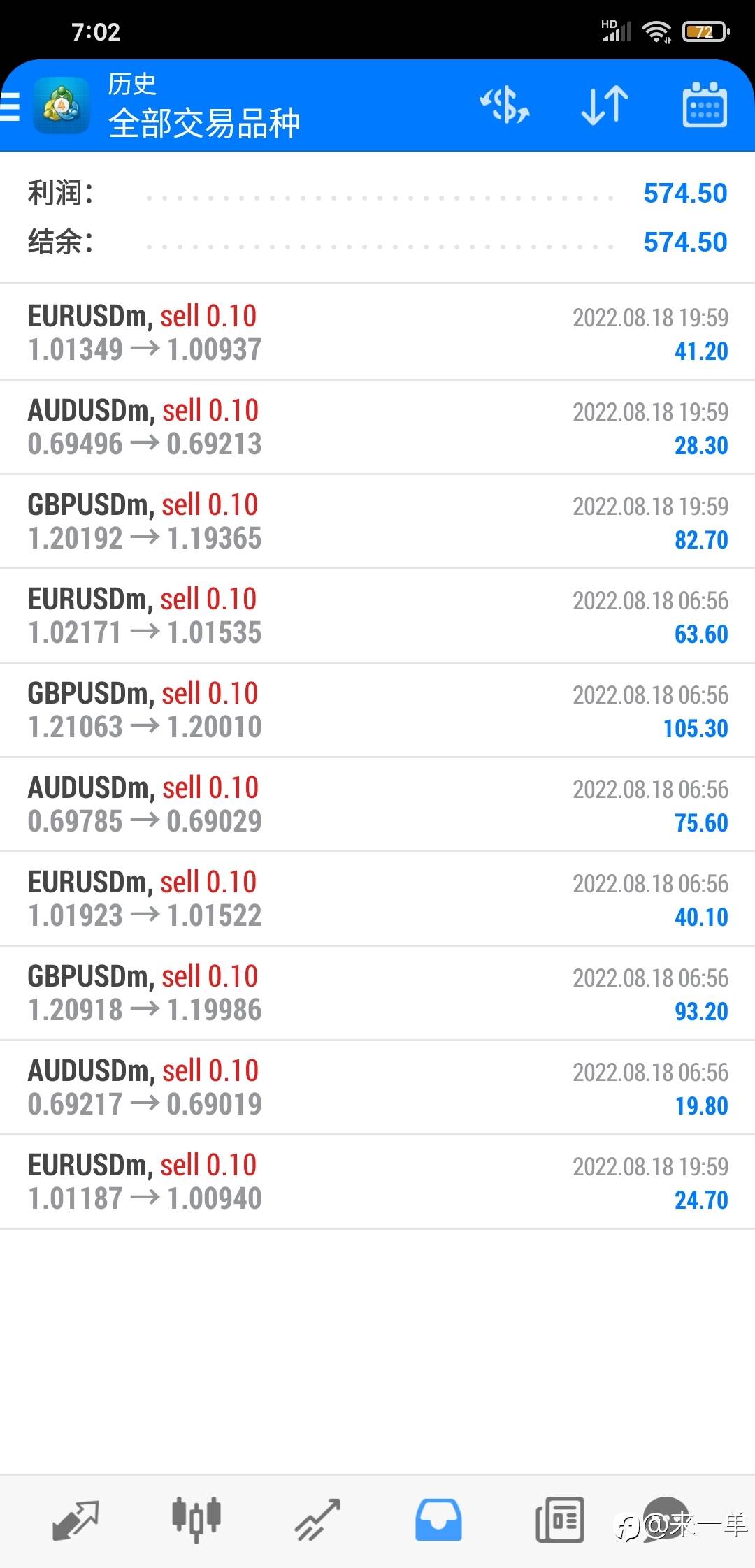Open the calendar date range picker
This screenshot has width=755, height=1568.
(704, 106)
